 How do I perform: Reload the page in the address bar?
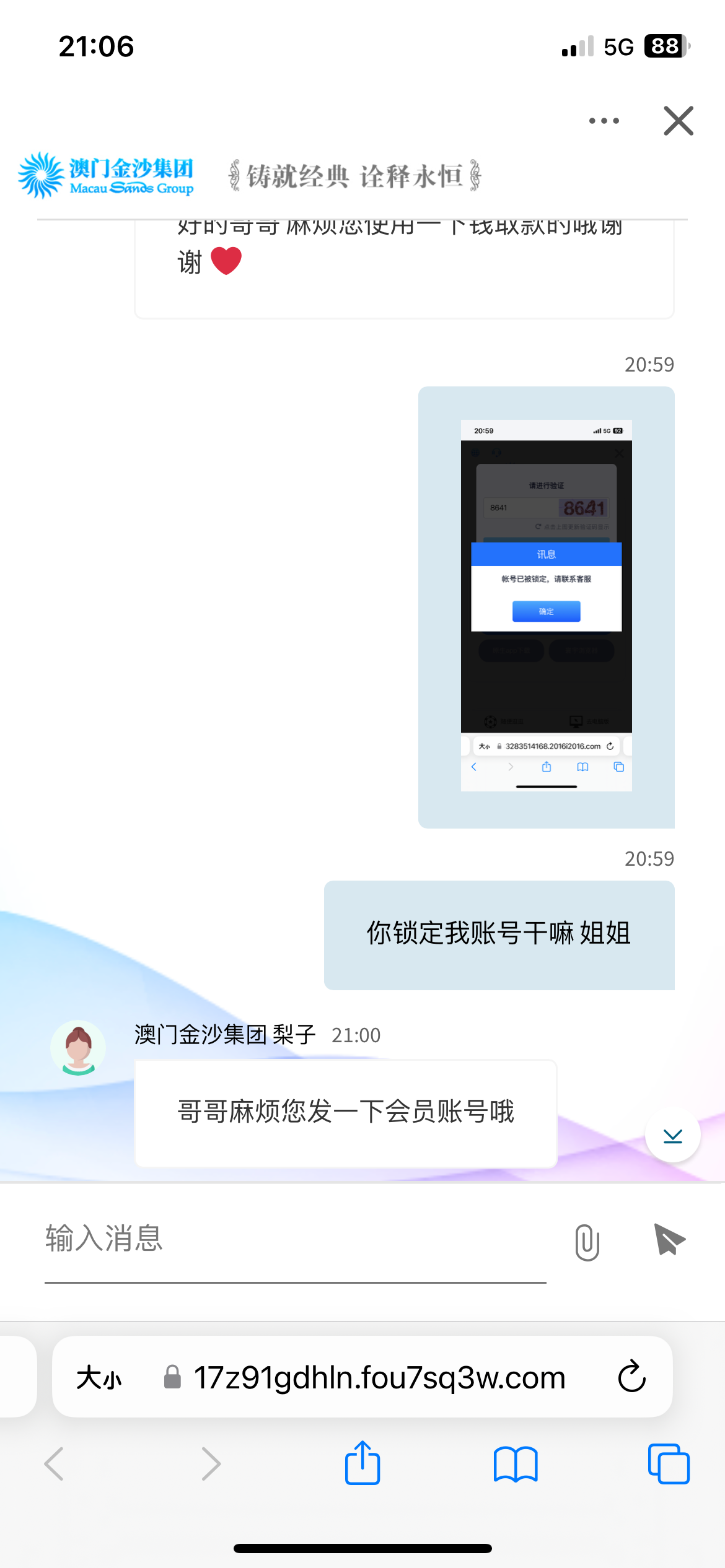coord(631,1377)
